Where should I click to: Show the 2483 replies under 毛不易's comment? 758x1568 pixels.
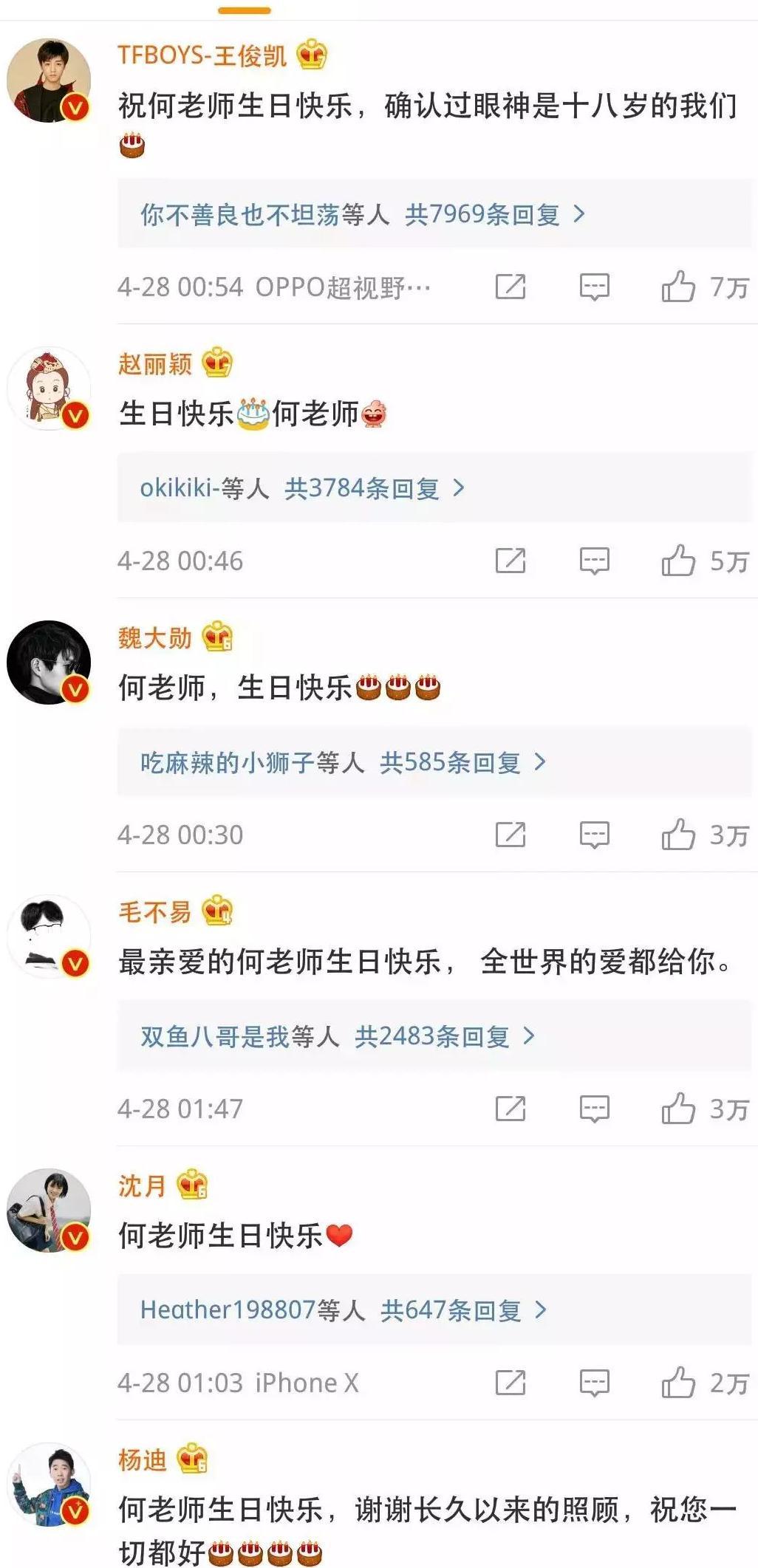434,1036
